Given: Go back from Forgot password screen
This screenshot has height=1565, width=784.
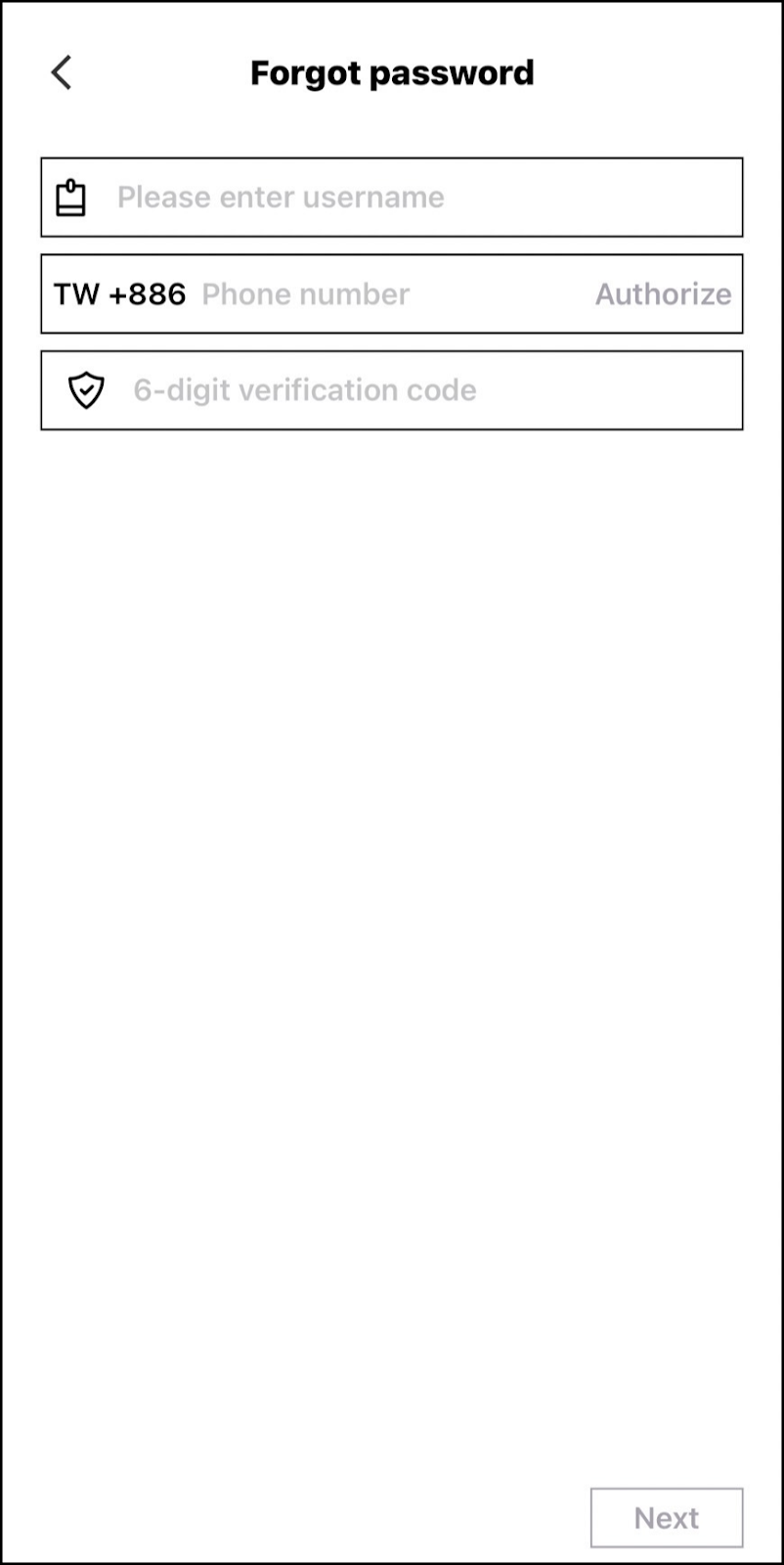Looking at the screenshot, I should click(x=62, y=73).
